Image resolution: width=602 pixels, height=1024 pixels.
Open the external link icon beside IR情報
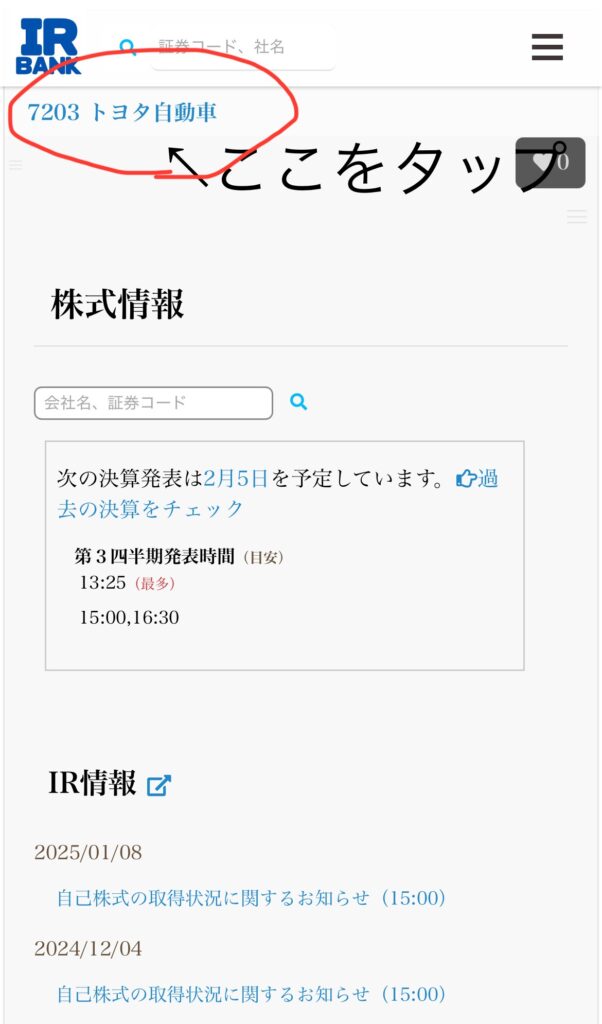pyautogui.click(x=159, y=785)
